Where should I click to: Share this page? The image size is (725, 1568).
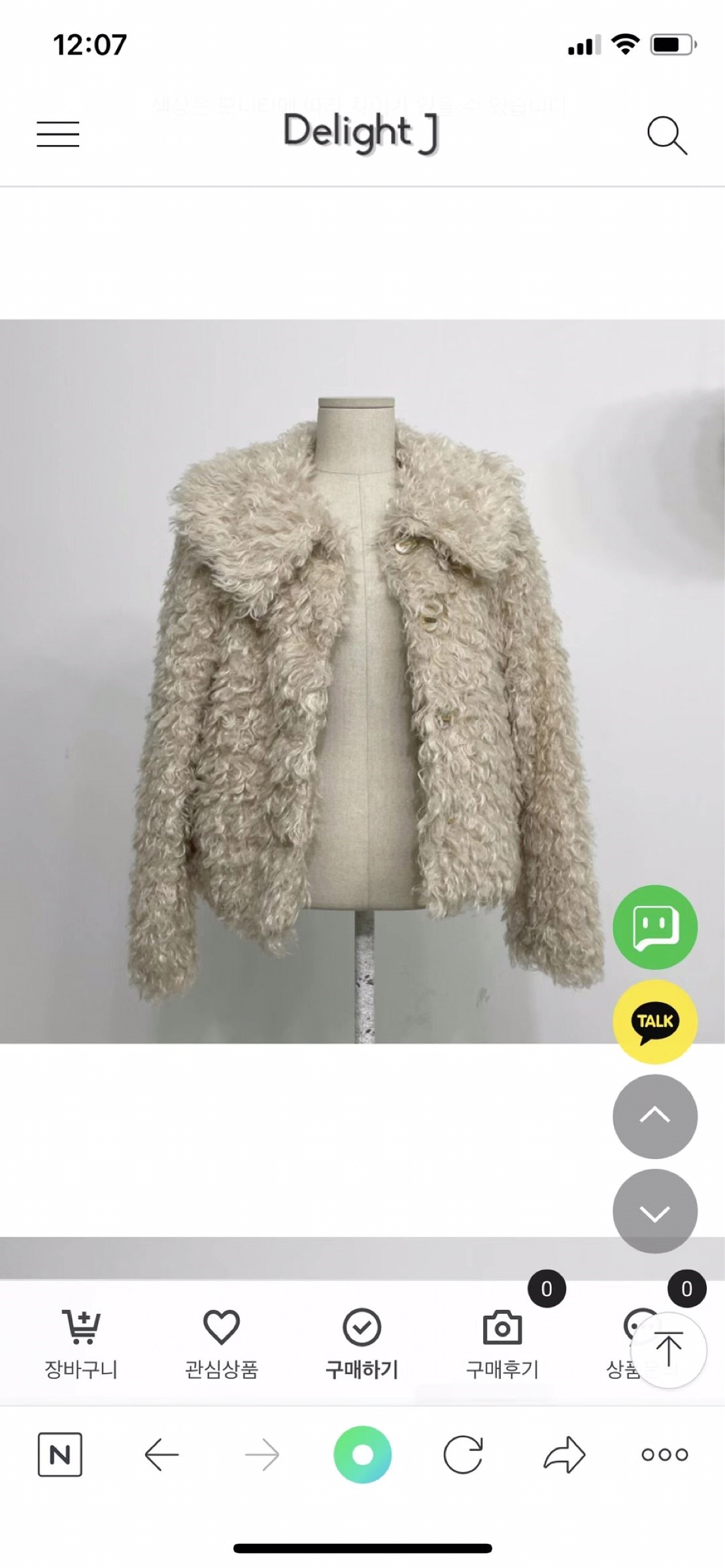coord(564,1454)
